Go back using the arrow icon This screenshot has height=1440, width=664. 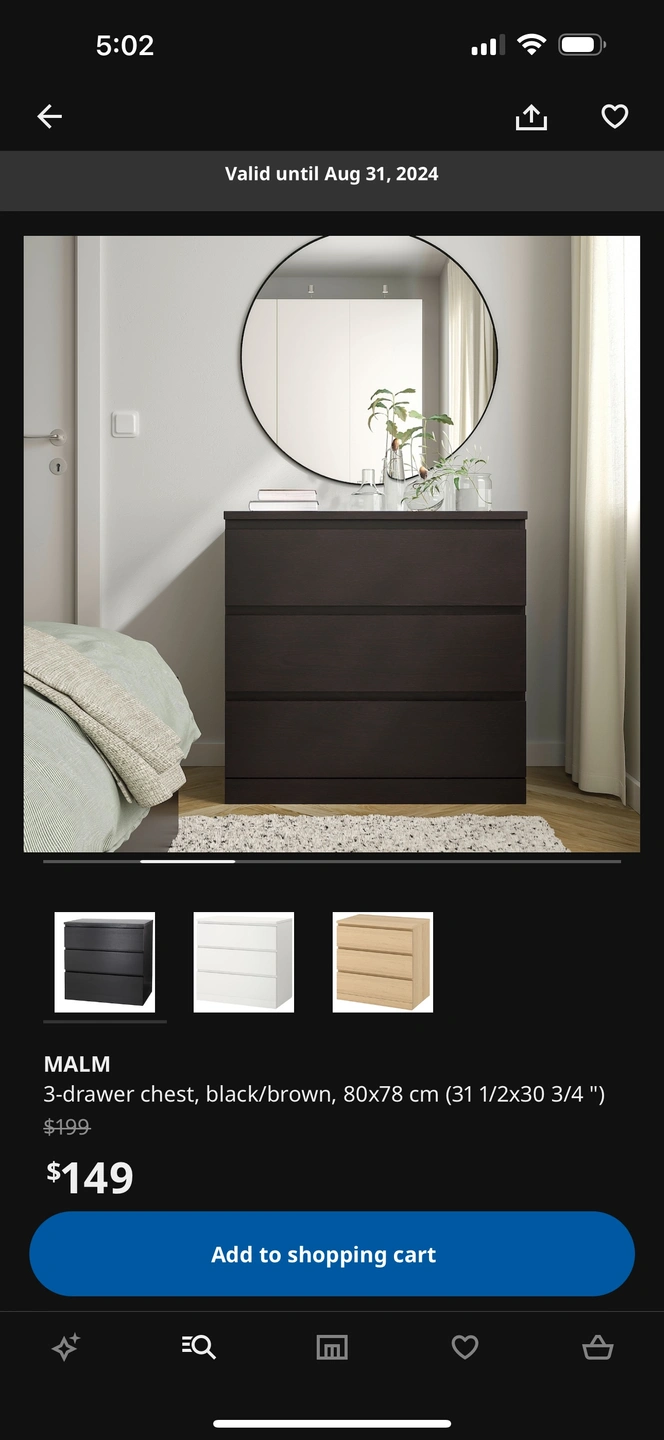50,117
